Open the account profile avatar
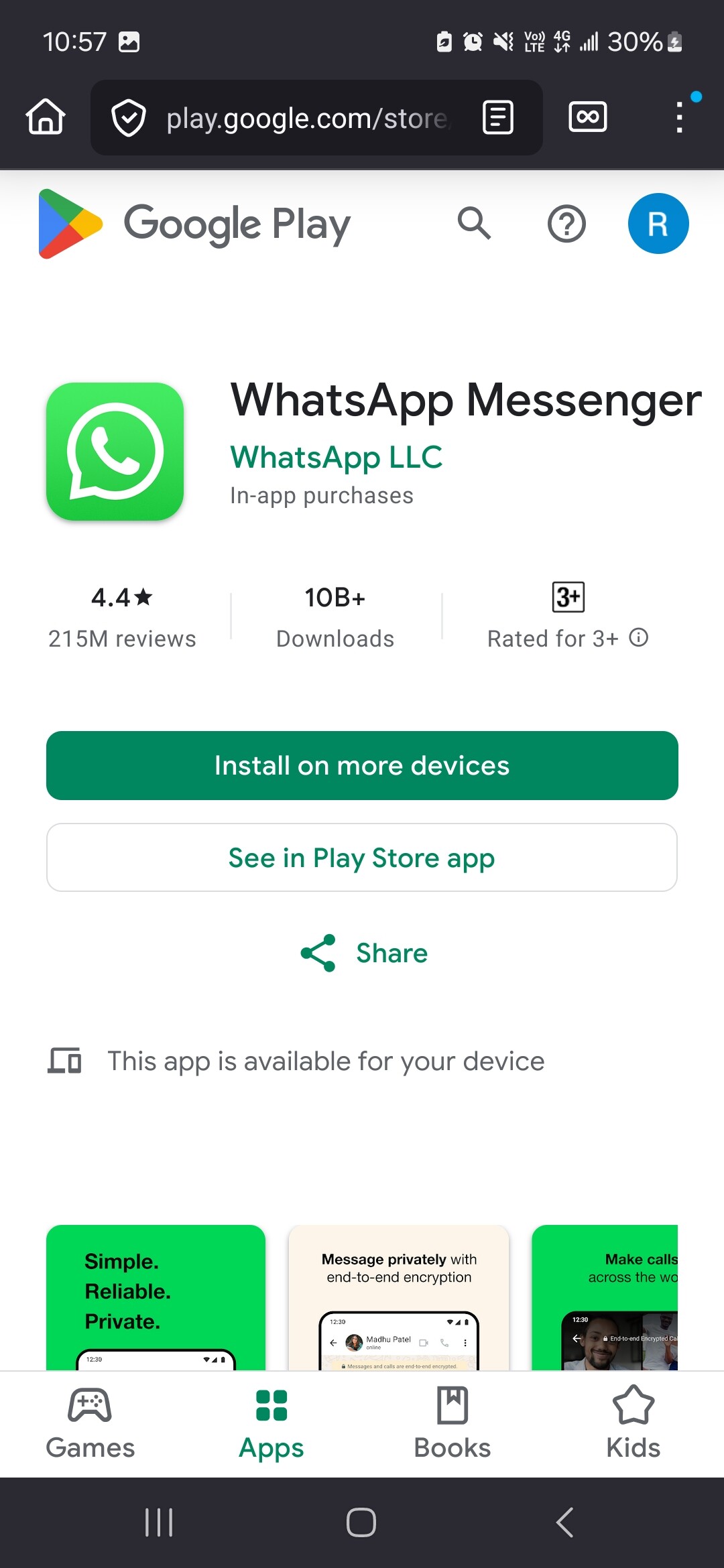Image resolution: width=724 pixels, height=1568 pixels. point(658,224)
